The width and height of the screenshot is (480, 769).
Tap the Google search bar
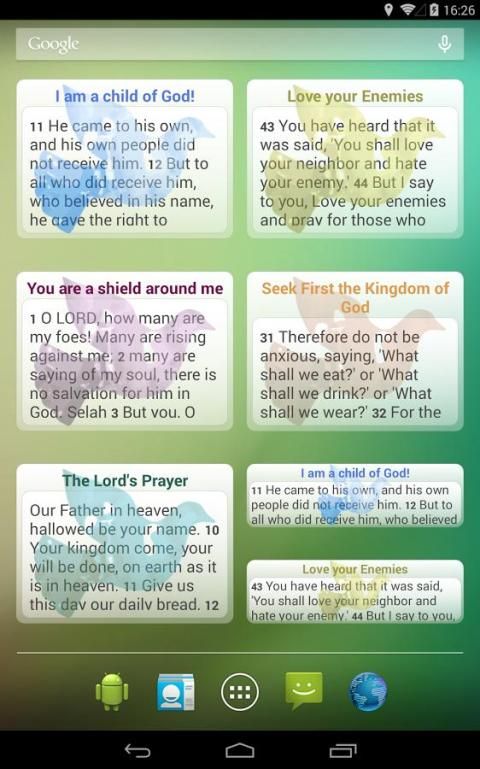tap(240, 44)
